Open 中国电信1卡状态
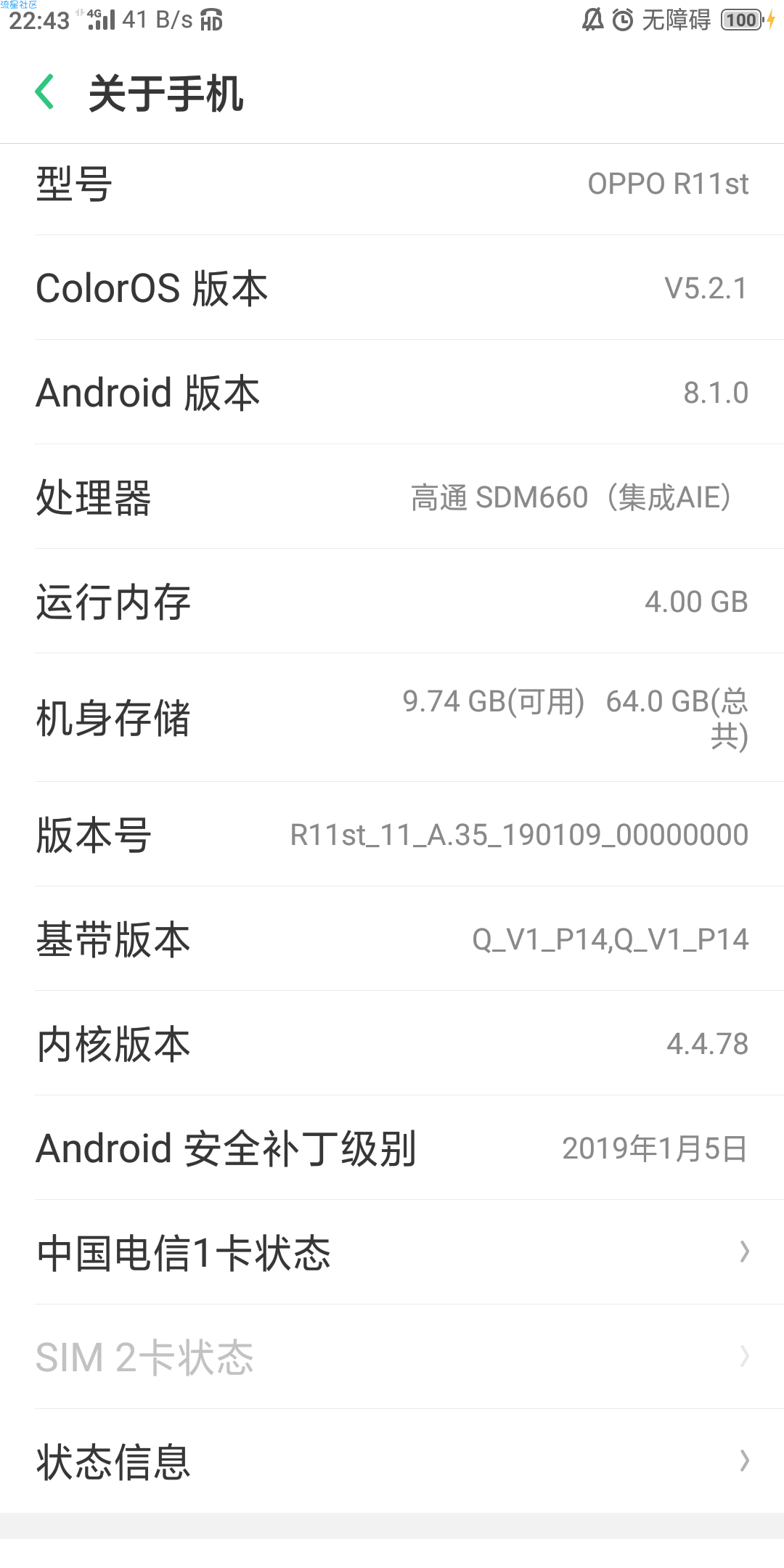This screenshot has height=1568, width=784. click(392, 1252)
